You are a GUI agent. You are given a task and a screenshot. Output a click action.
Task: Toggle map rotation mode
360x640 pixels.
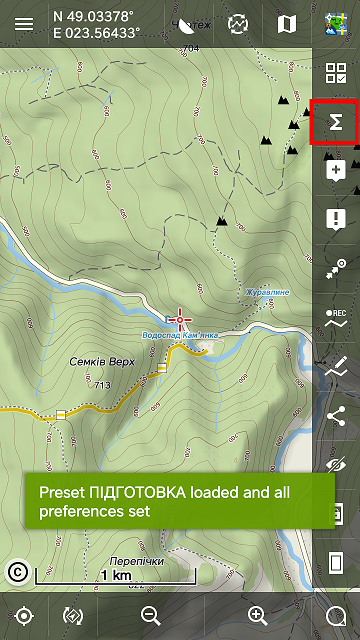click(73, 616)
